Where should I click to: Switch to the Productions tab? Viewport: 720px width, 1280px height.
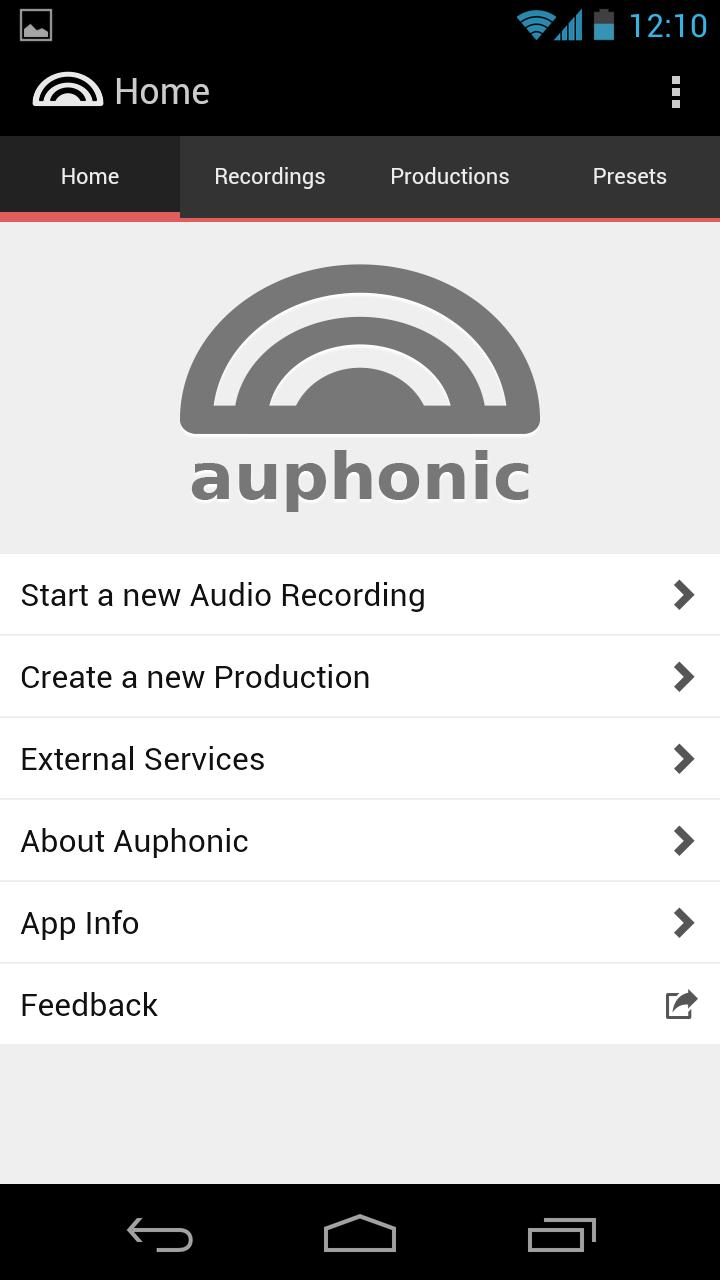pos(449,176)
